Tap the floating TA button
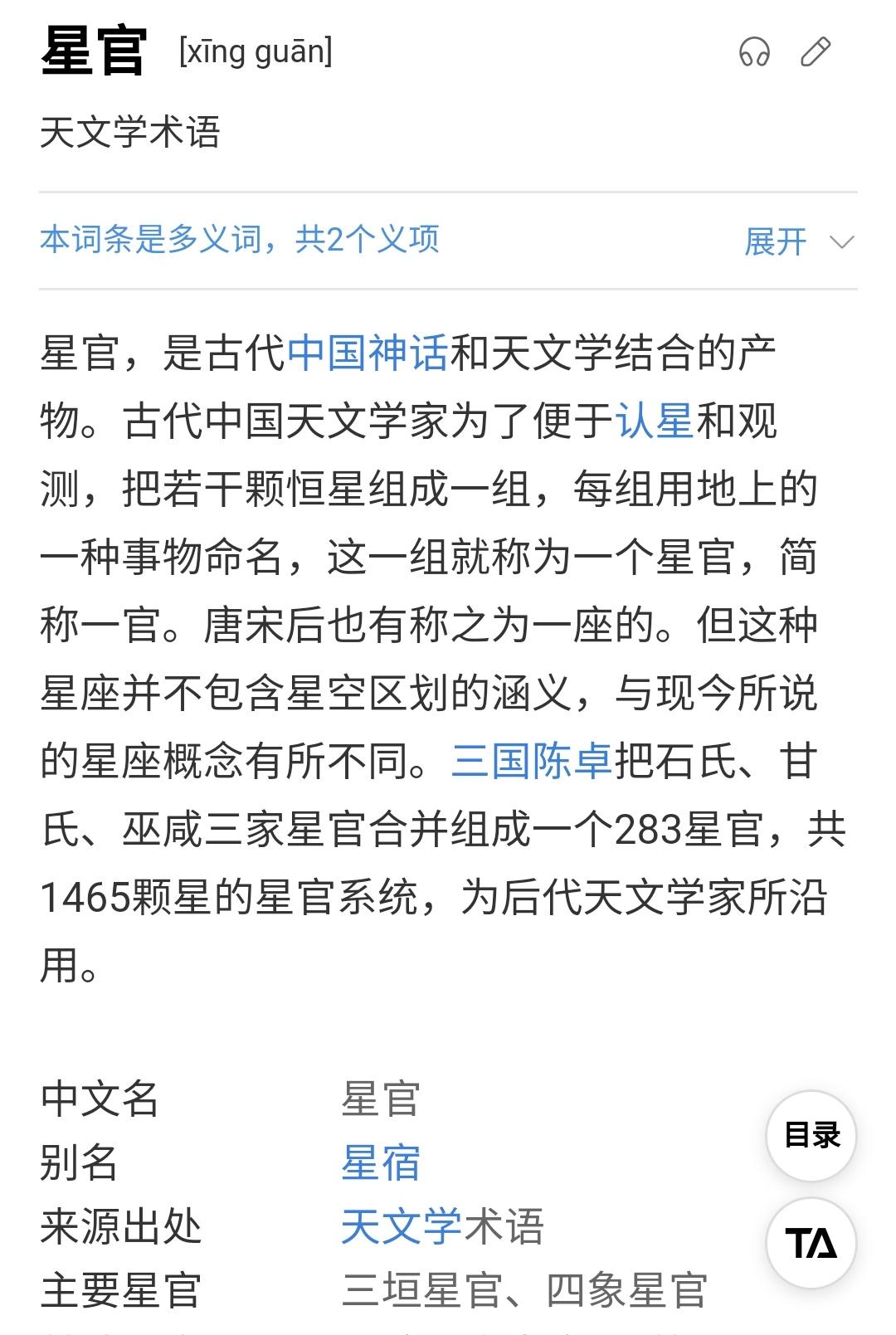 [x=811, y=1243]
